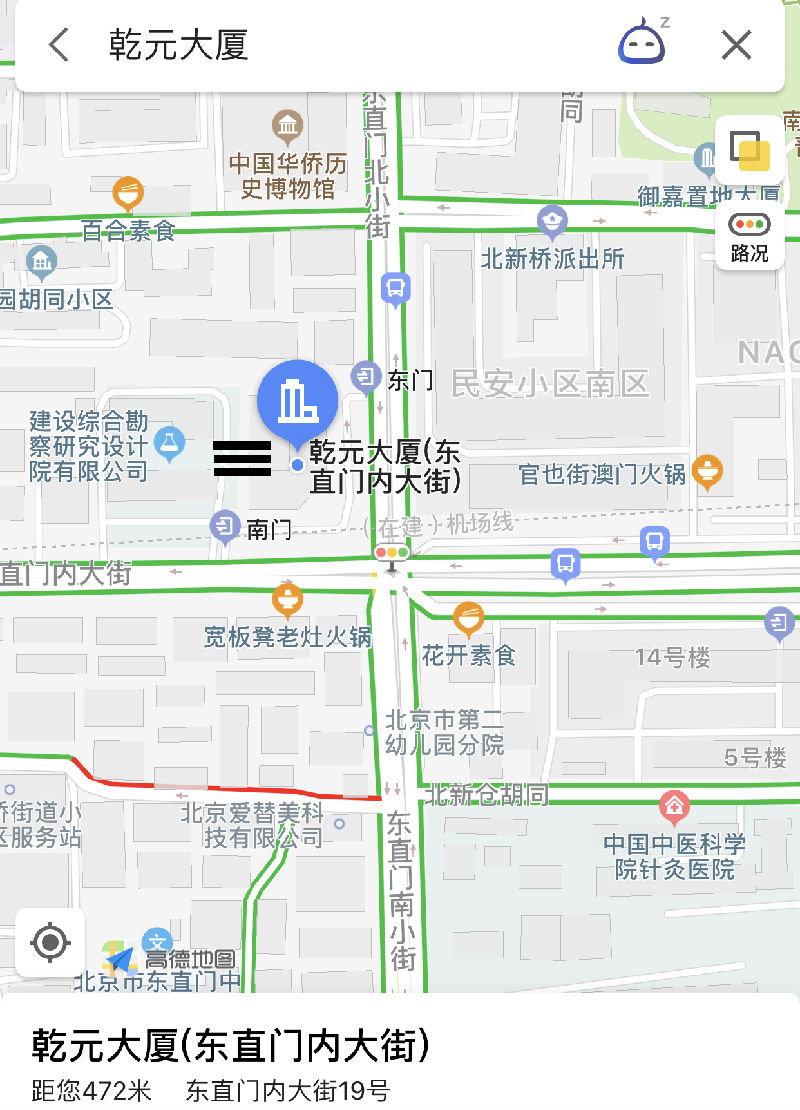
Task: Toggle the 路况 traffic overlay
Action: [749, 237]
